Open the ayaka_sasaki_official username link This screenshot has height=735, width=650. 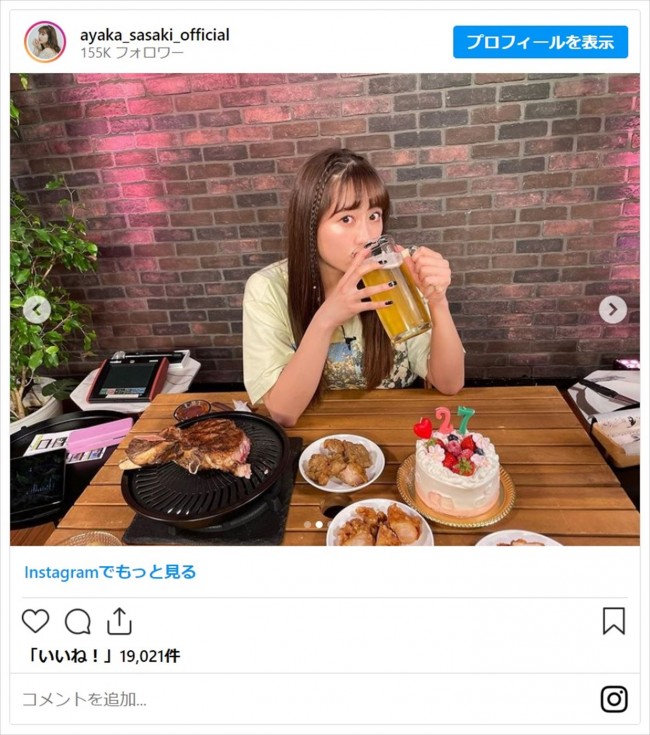click(157, 34)
